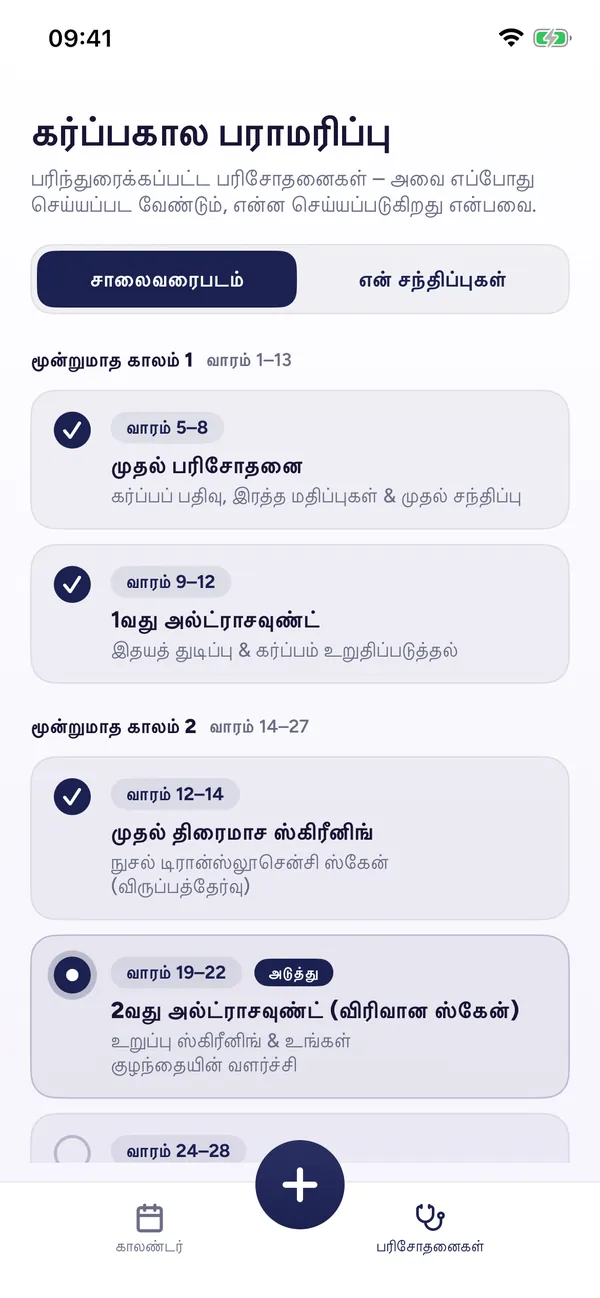Screen dimensions: 600x1298
Task: Open the 2வது அல்ட்ராசவுண்ட் (விரிவான ஸ்கேன்) card
Action: [x=300, y=1016]
